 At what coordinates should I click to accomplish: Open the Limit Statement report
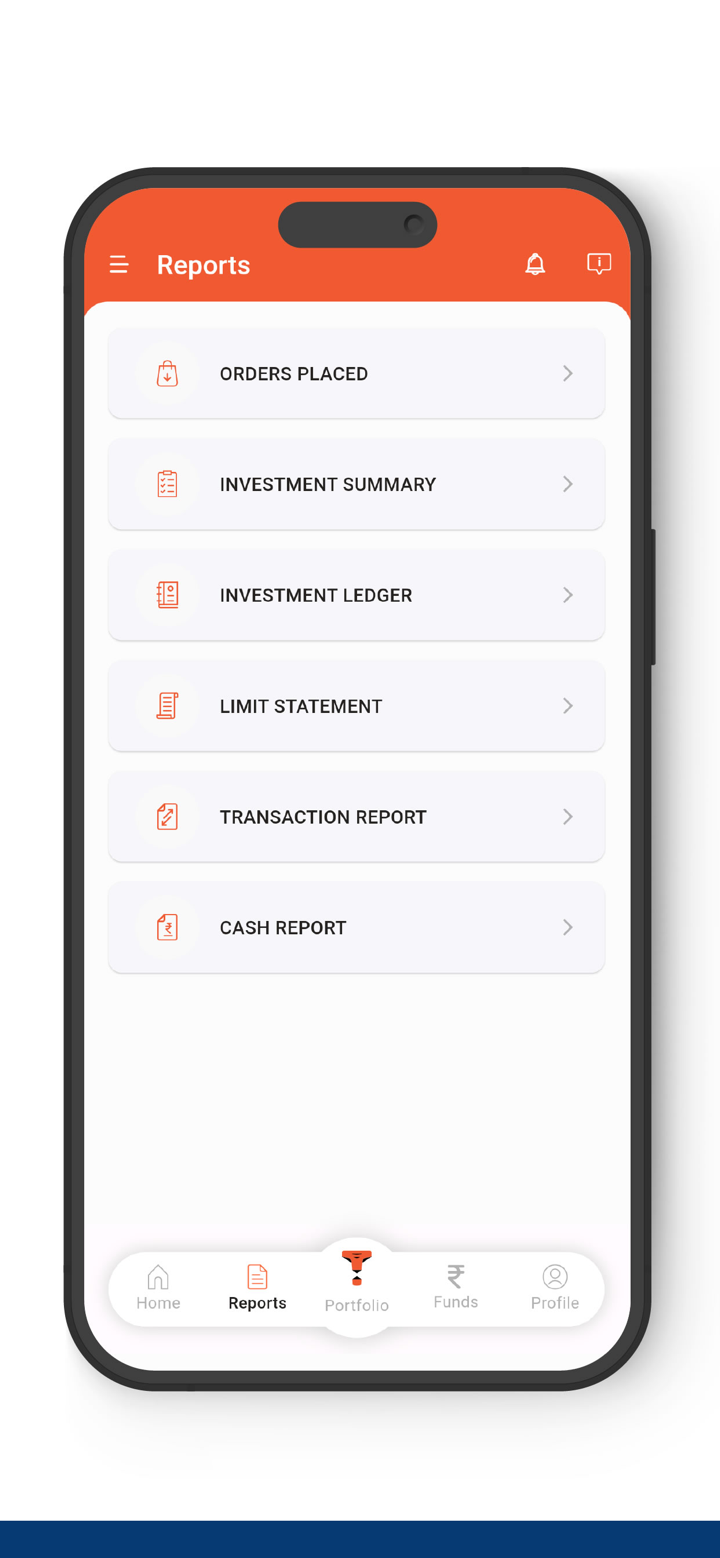(356, 705)
